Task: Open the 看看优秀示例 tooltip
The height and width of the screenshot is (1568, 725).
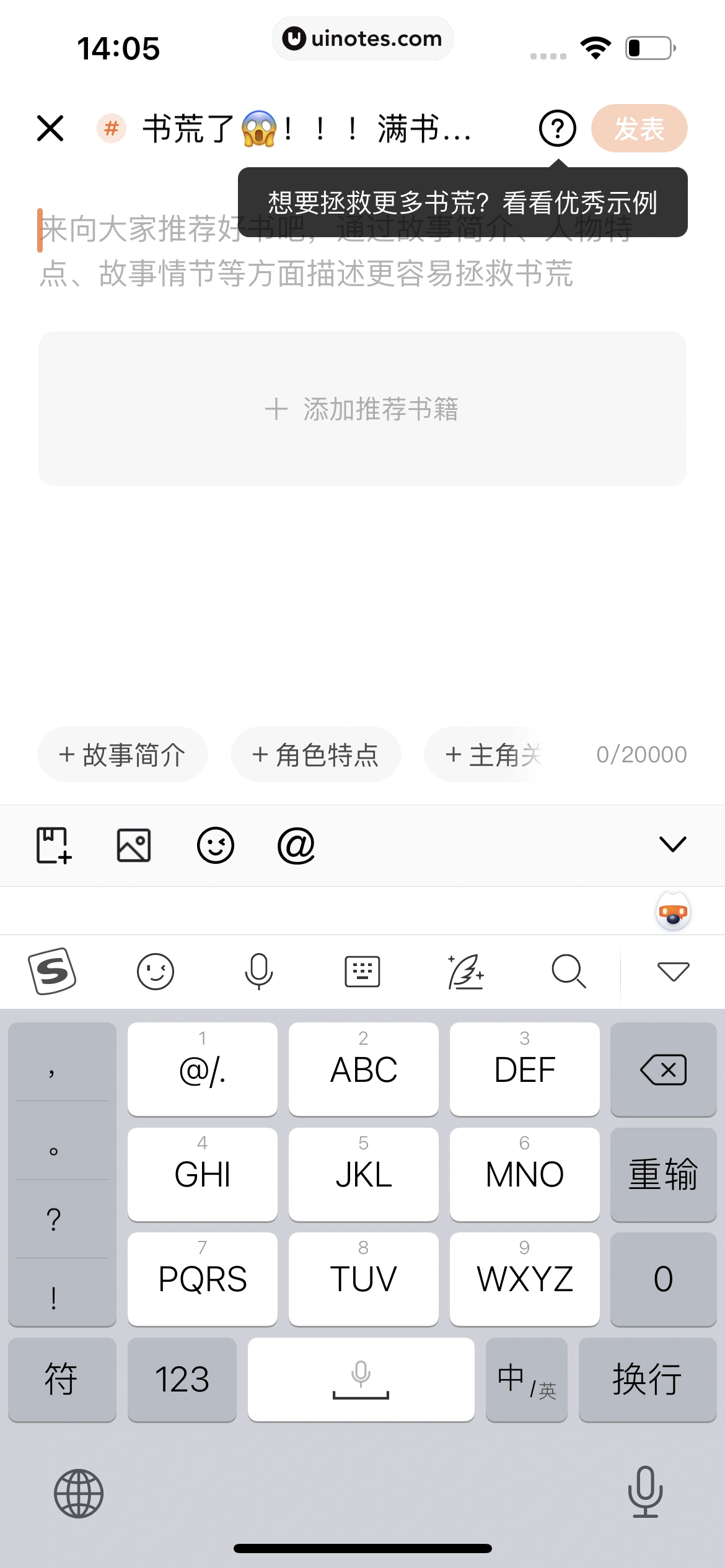Action: pyautogui.click(x=462, y=203)
